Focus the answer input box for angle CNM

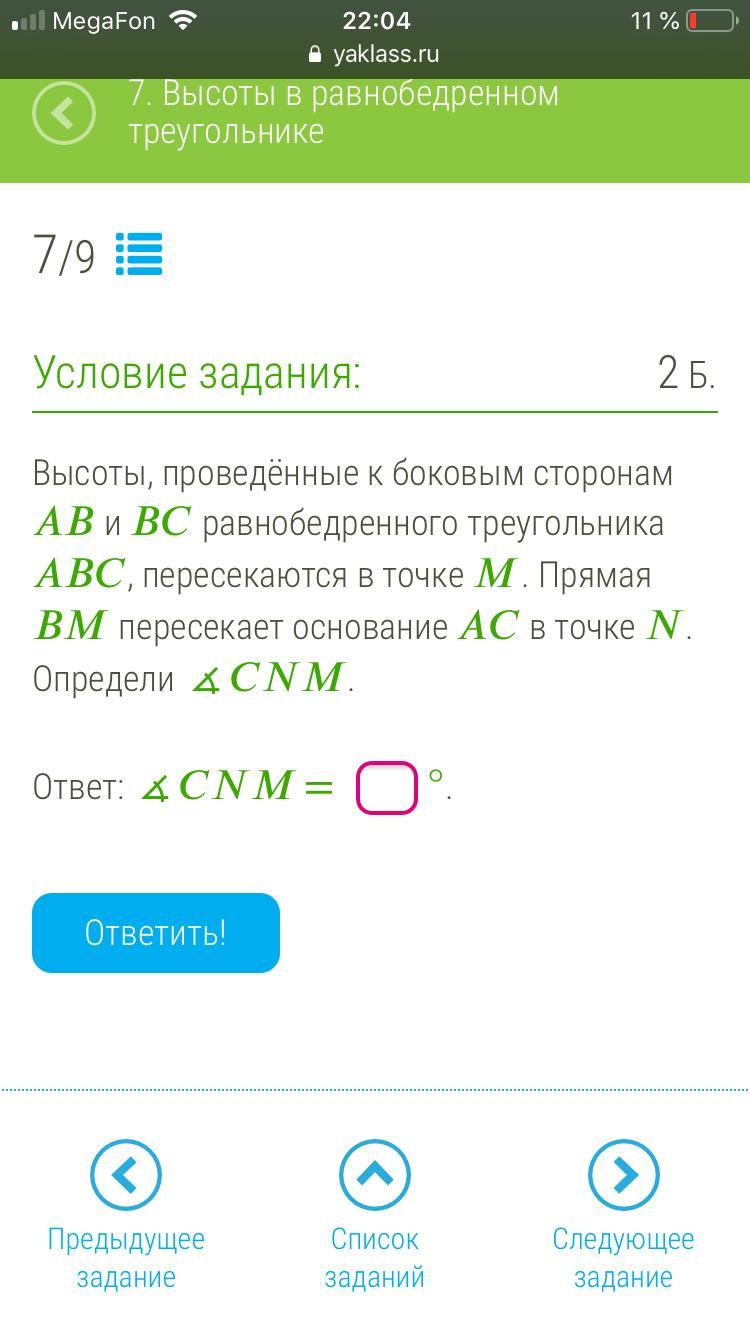click(387, 788)
